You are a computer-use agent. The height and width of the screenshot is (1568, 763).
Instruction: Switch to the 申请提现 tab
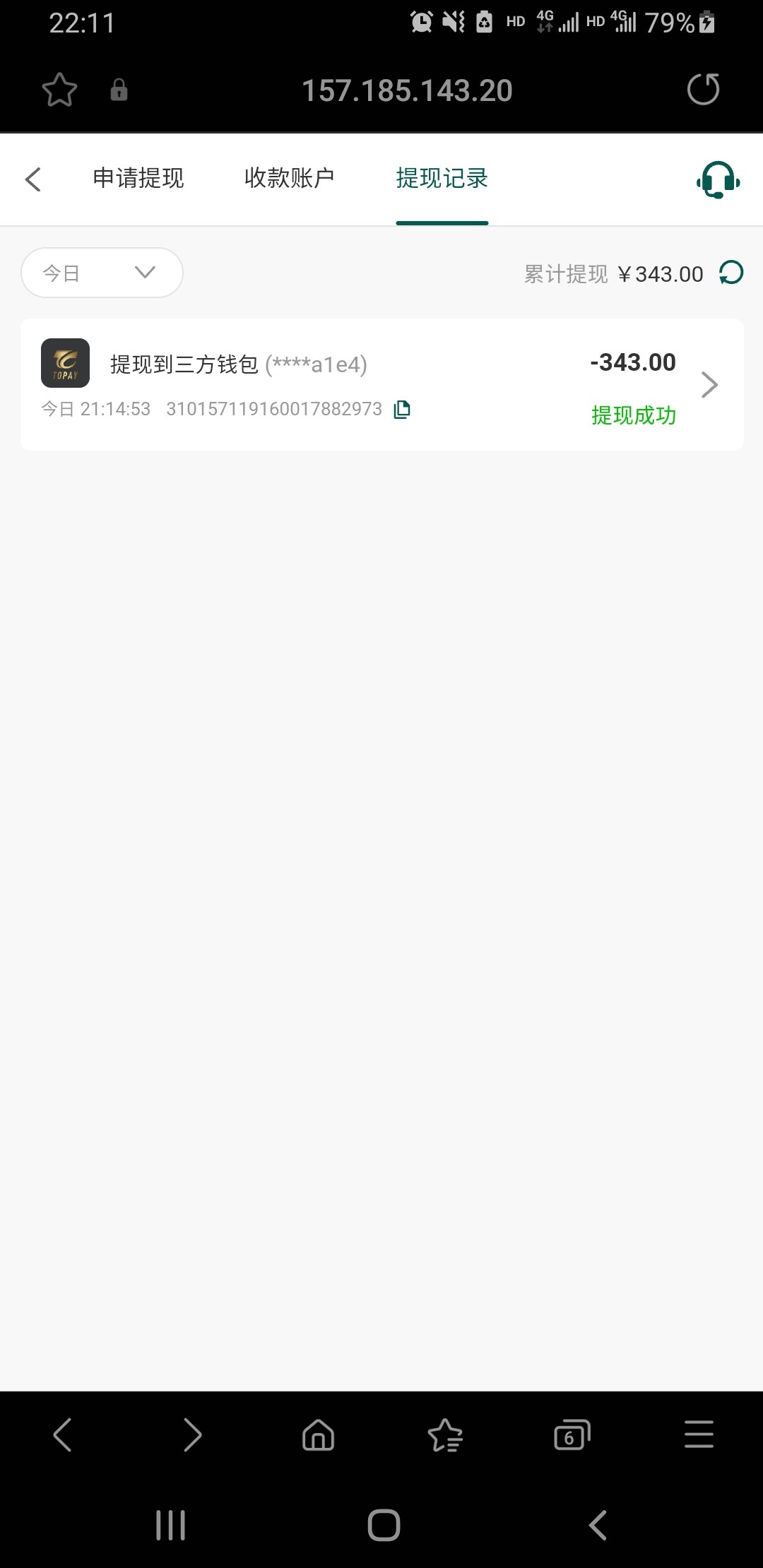138,179
